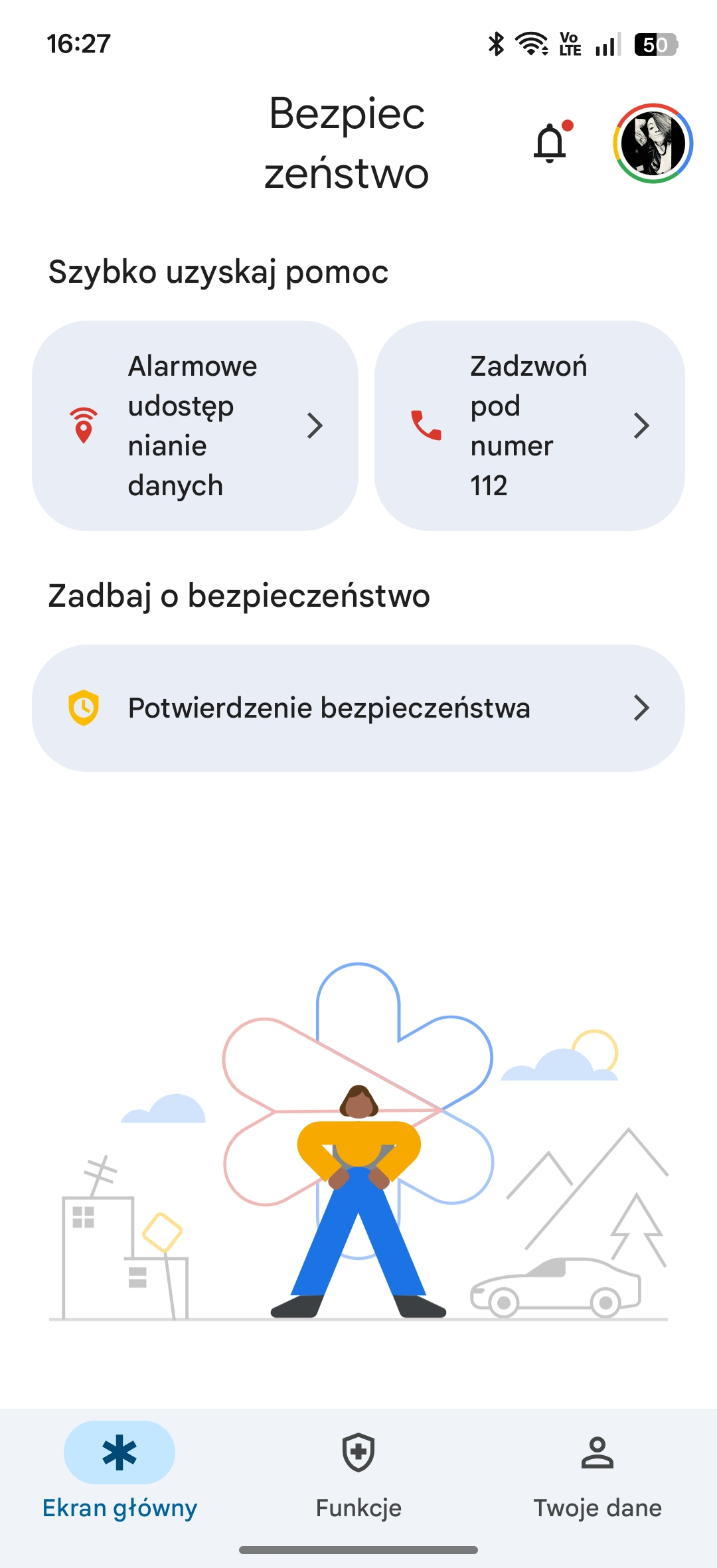Open the Google account profile picture

(653, 143)
